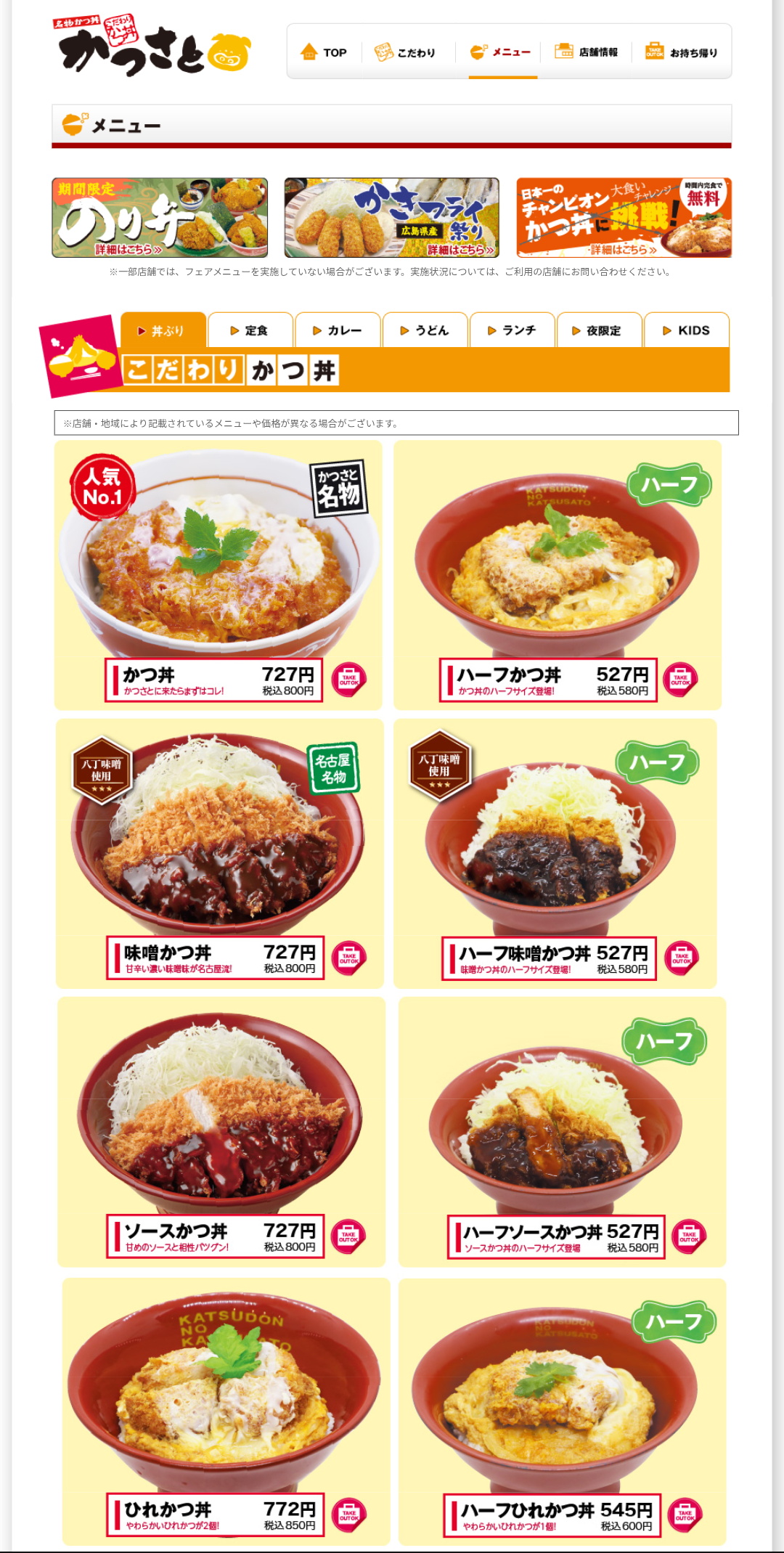Image resolution: width=784 pixels, height=1553 pixels.
Task: Open the 店舗情報 store info page
Action: 586,52
